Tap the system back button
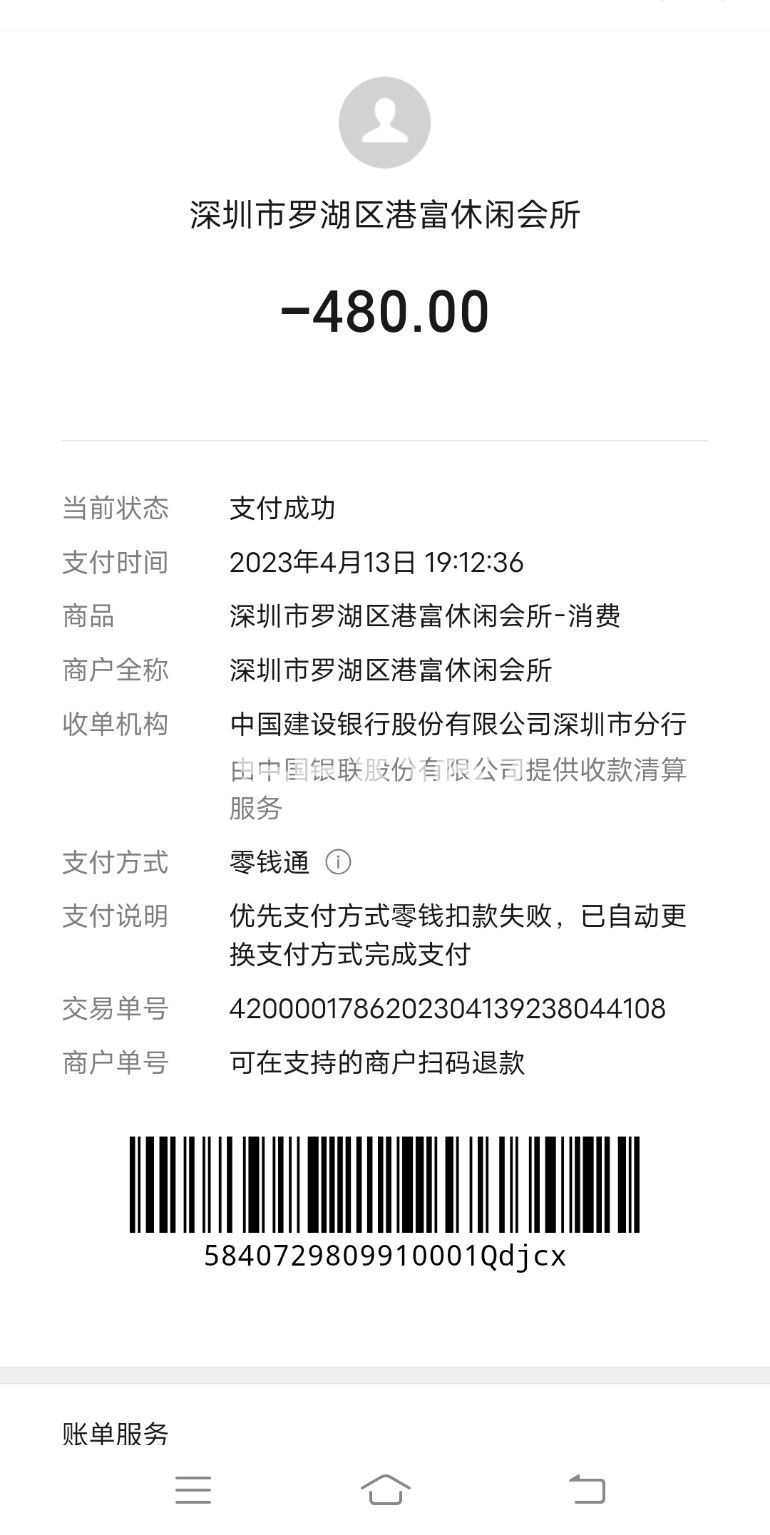This screenshot has width=770, height=1535. [587, 1490]
